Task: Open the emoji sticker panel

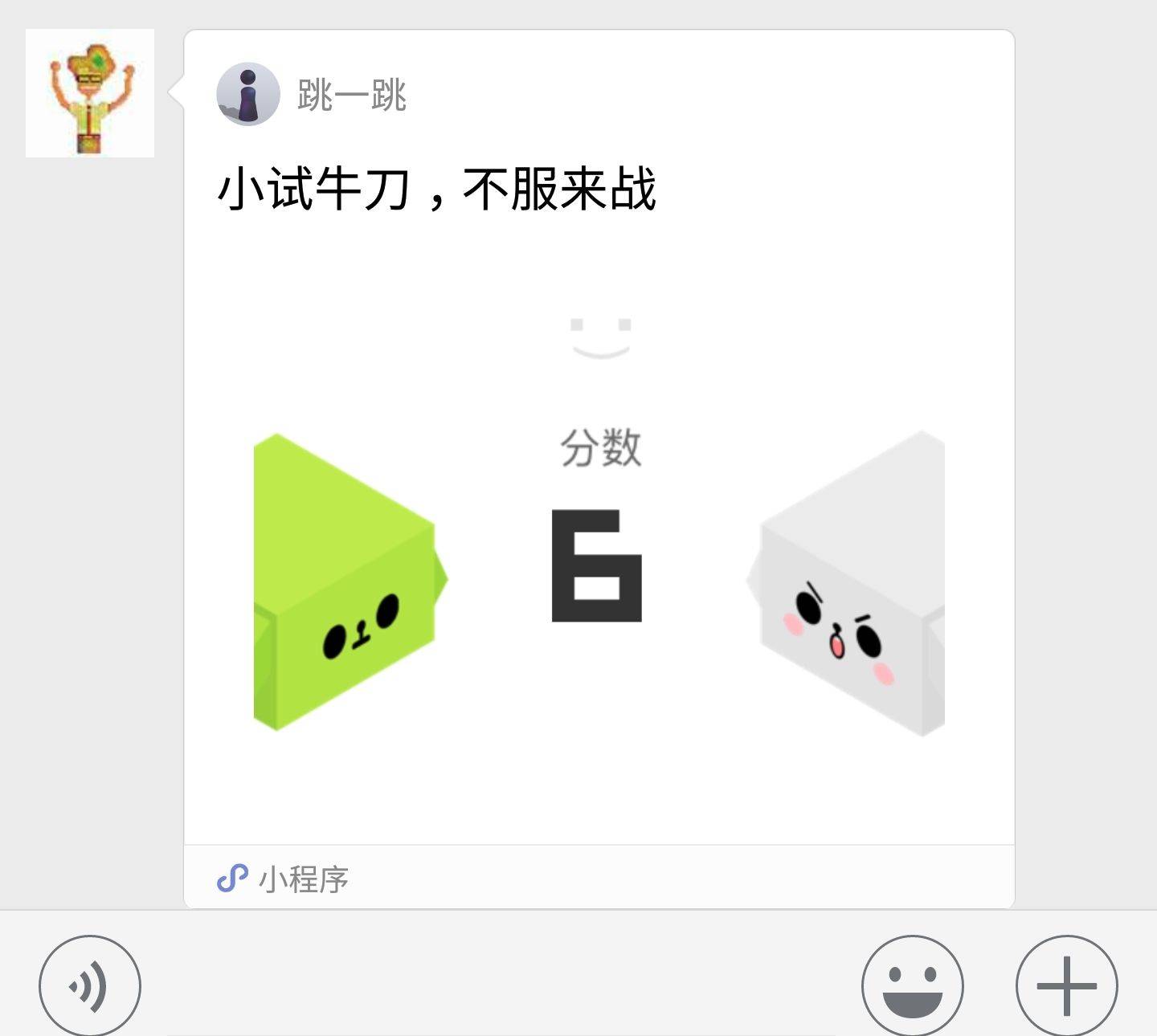Action: [912, 985]
